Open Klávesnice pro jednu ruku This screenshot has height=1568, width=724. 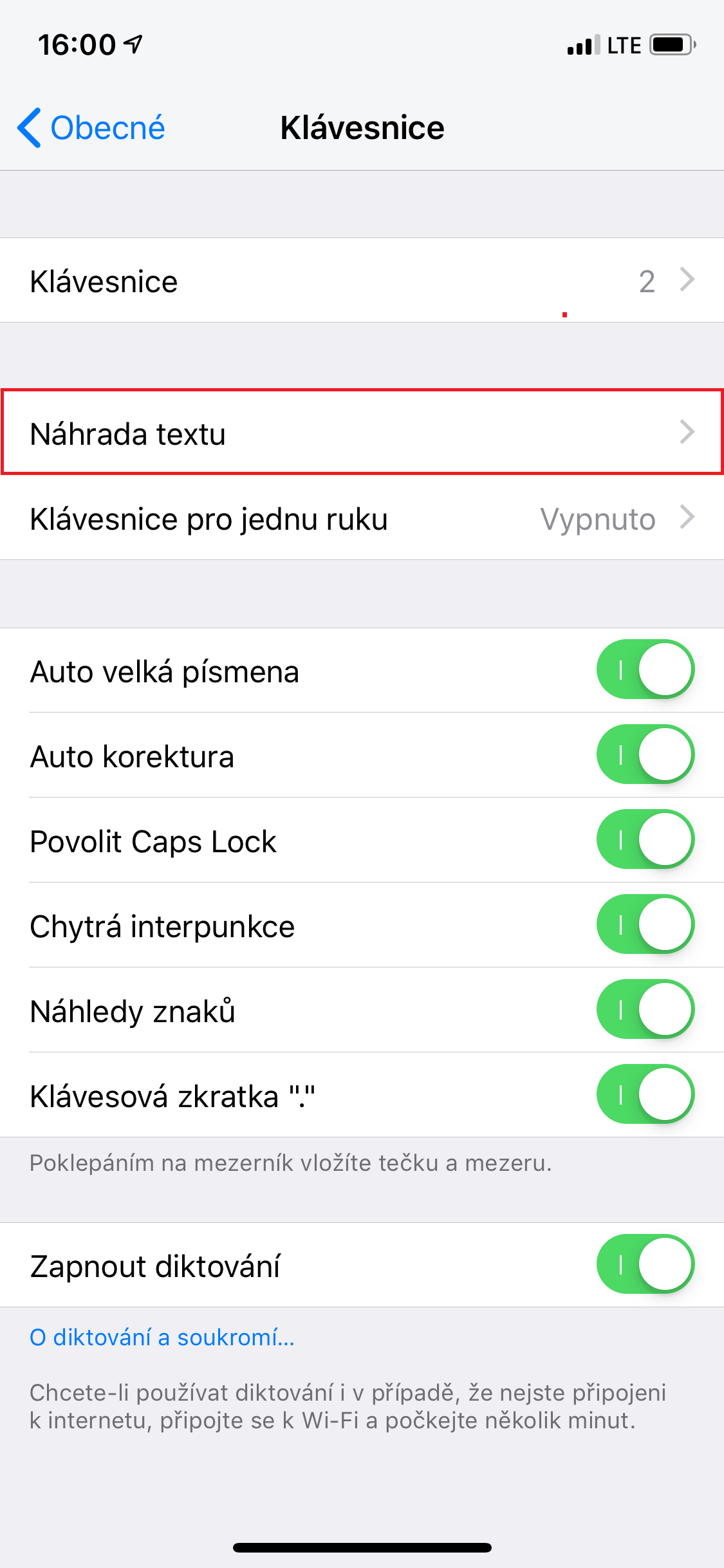click(x=362, y=519)
